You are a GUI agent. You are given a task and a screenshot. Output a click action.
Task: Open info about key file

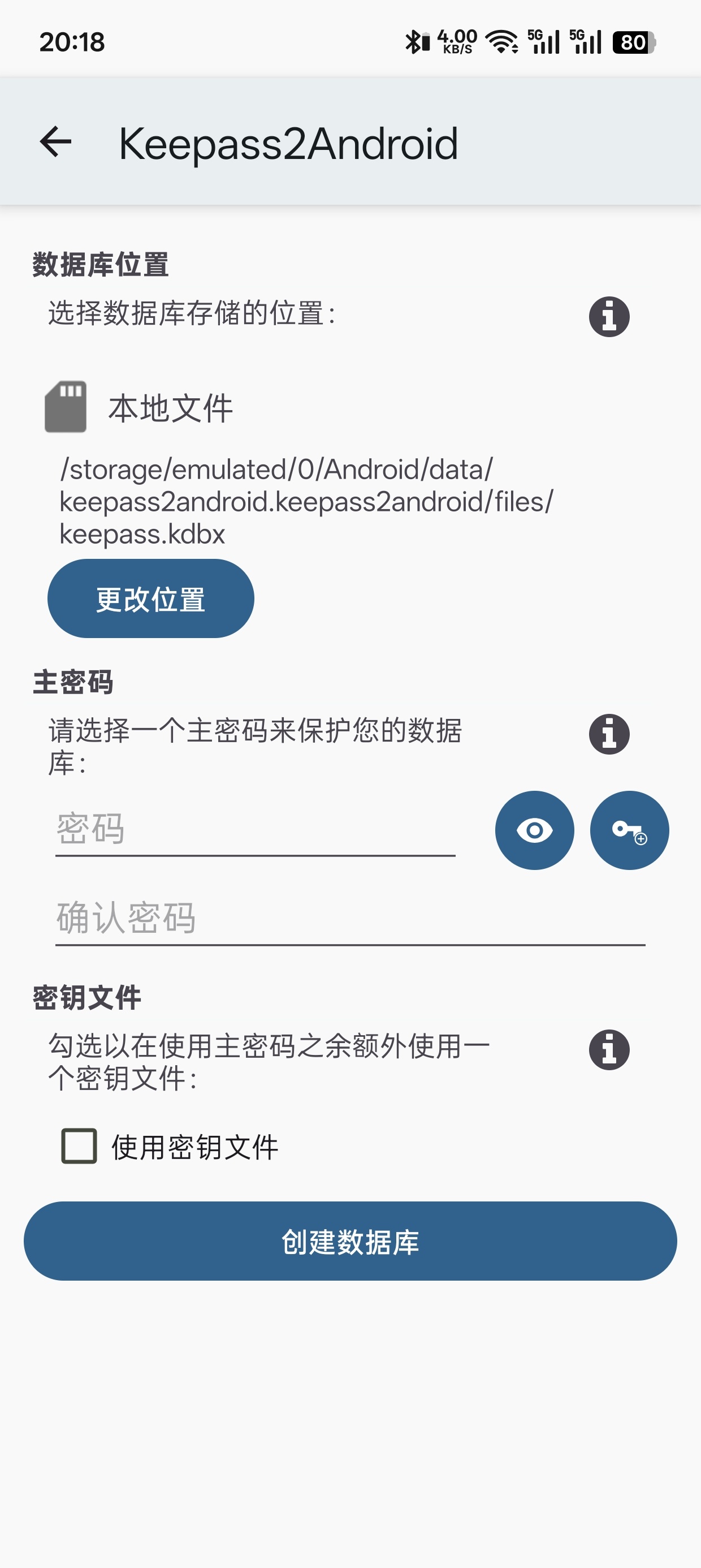point(608,1050)
